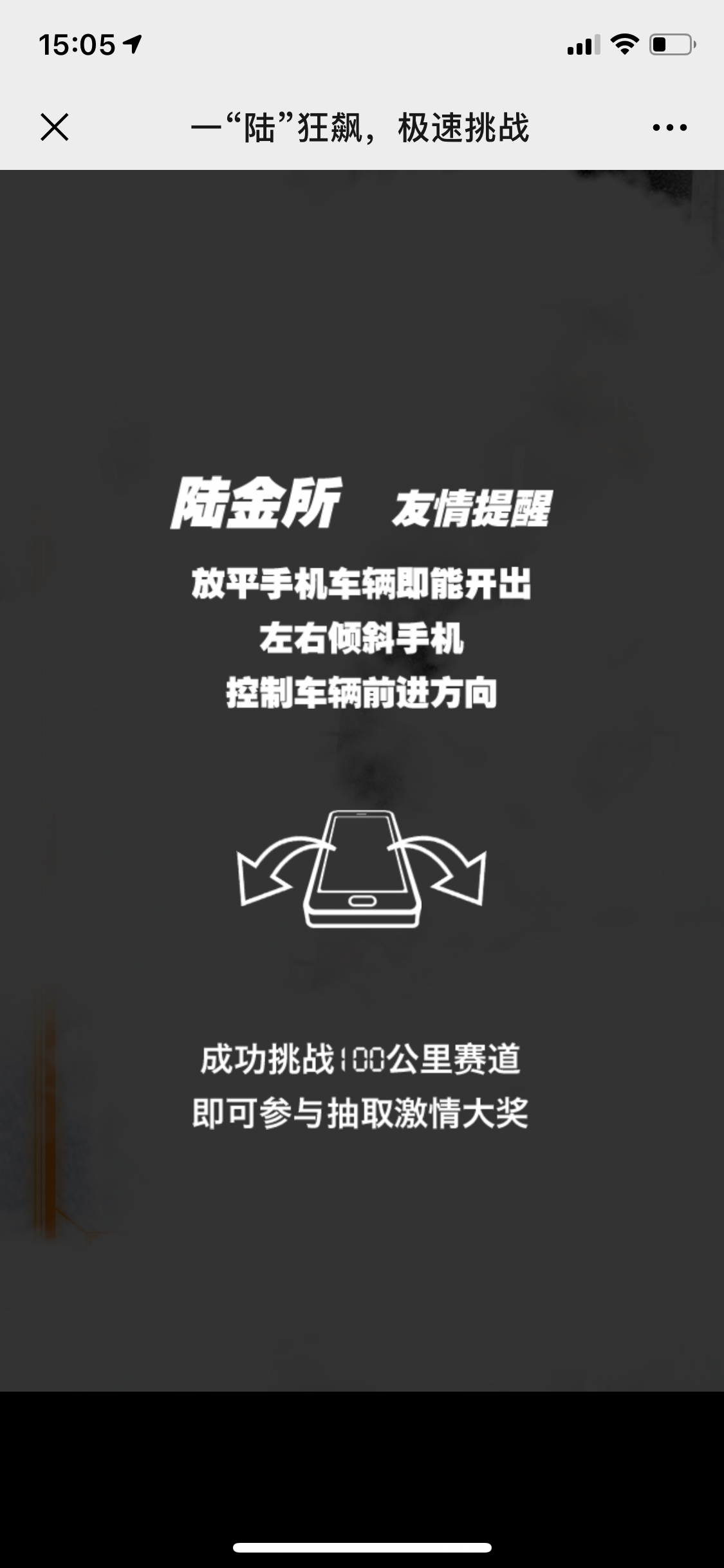The image size is (724, 1568).
Task: Open the three-dot overflow menu
Action: [x=669, y=127]
